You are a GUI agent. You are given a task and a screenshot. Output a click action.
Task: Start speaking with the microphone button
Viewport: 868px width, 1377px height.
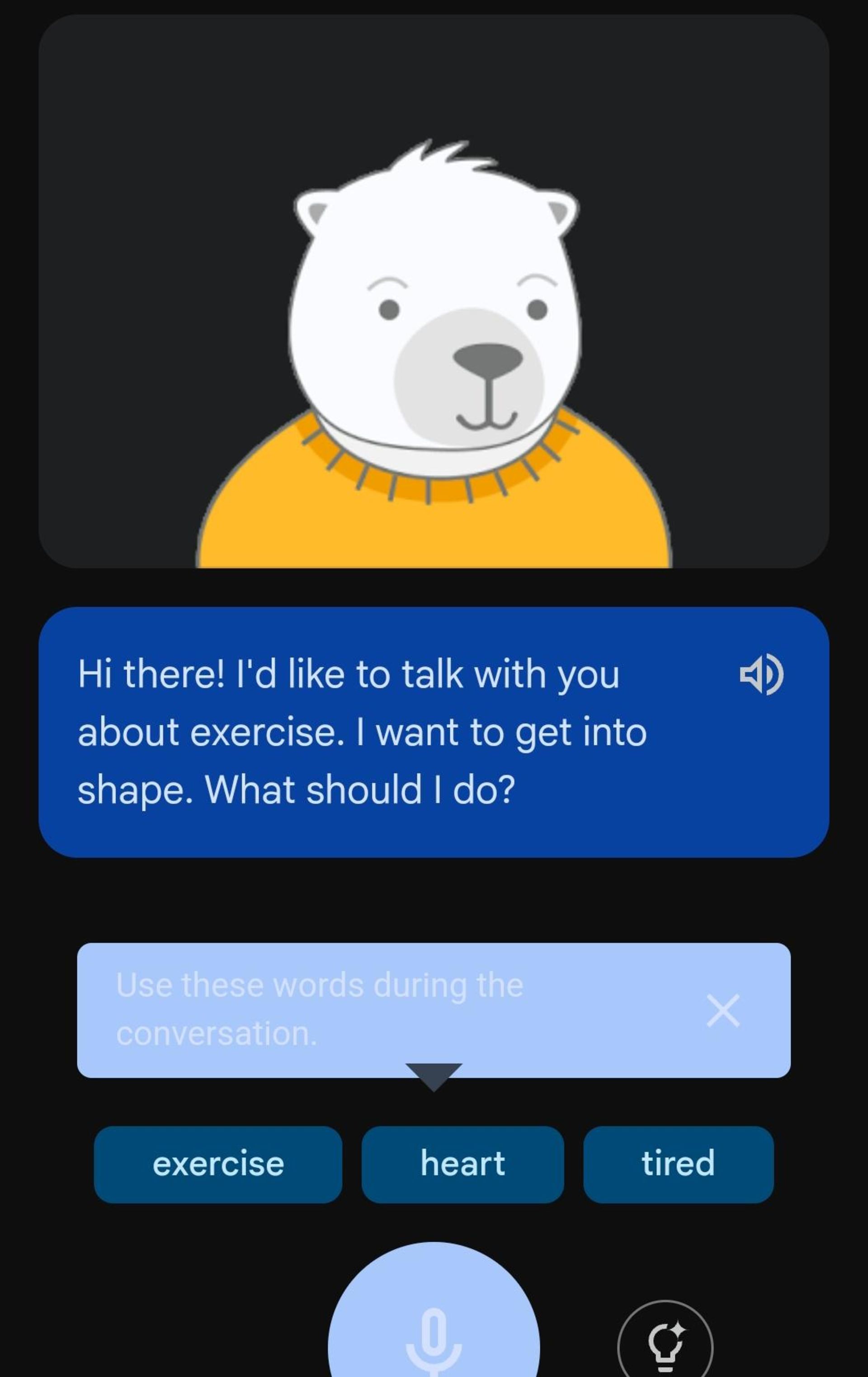[x=434, y=1327]
